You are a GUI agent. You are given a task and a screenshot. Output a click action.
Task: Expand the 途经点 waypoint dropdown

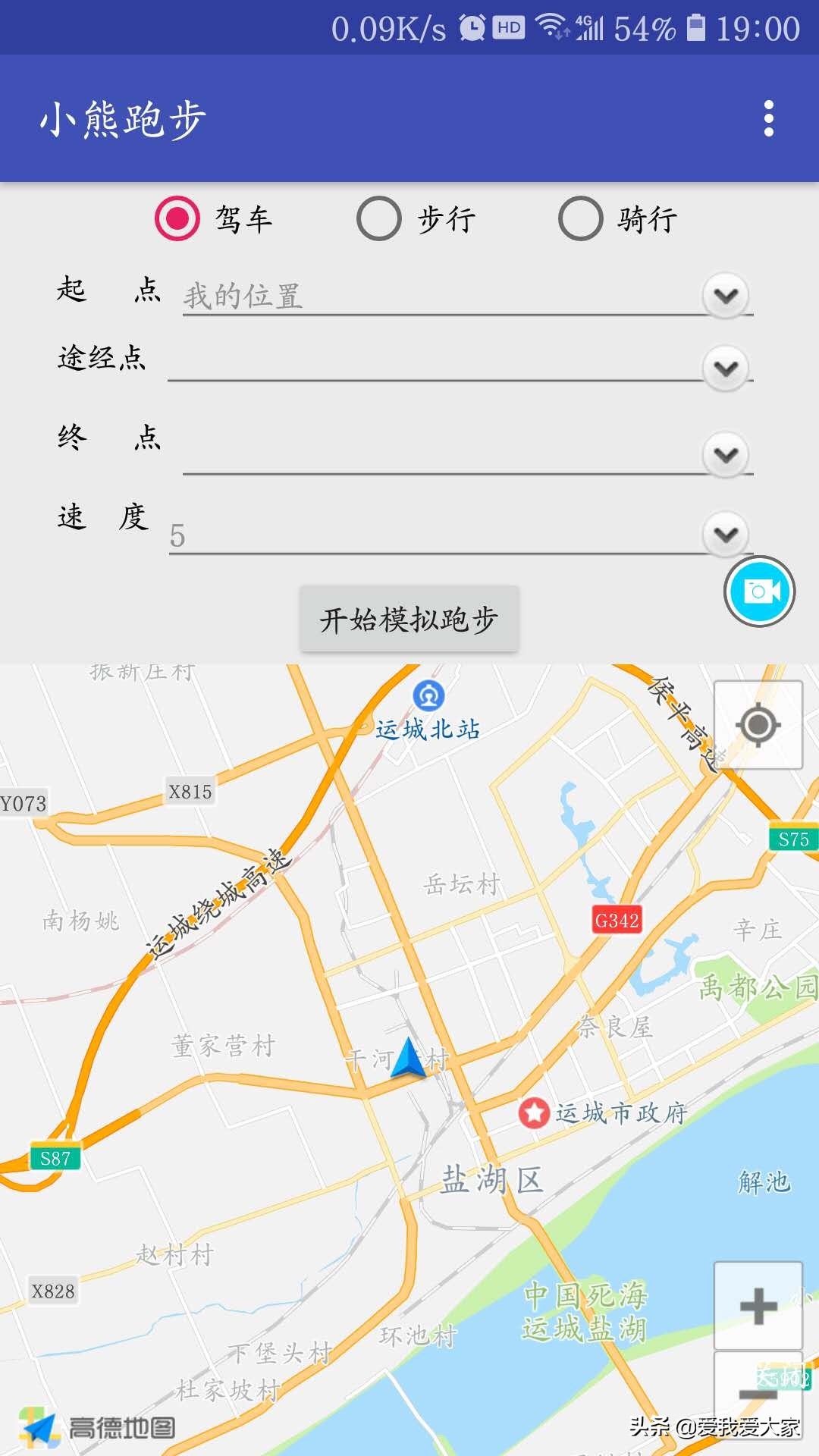tap(726, 369)
